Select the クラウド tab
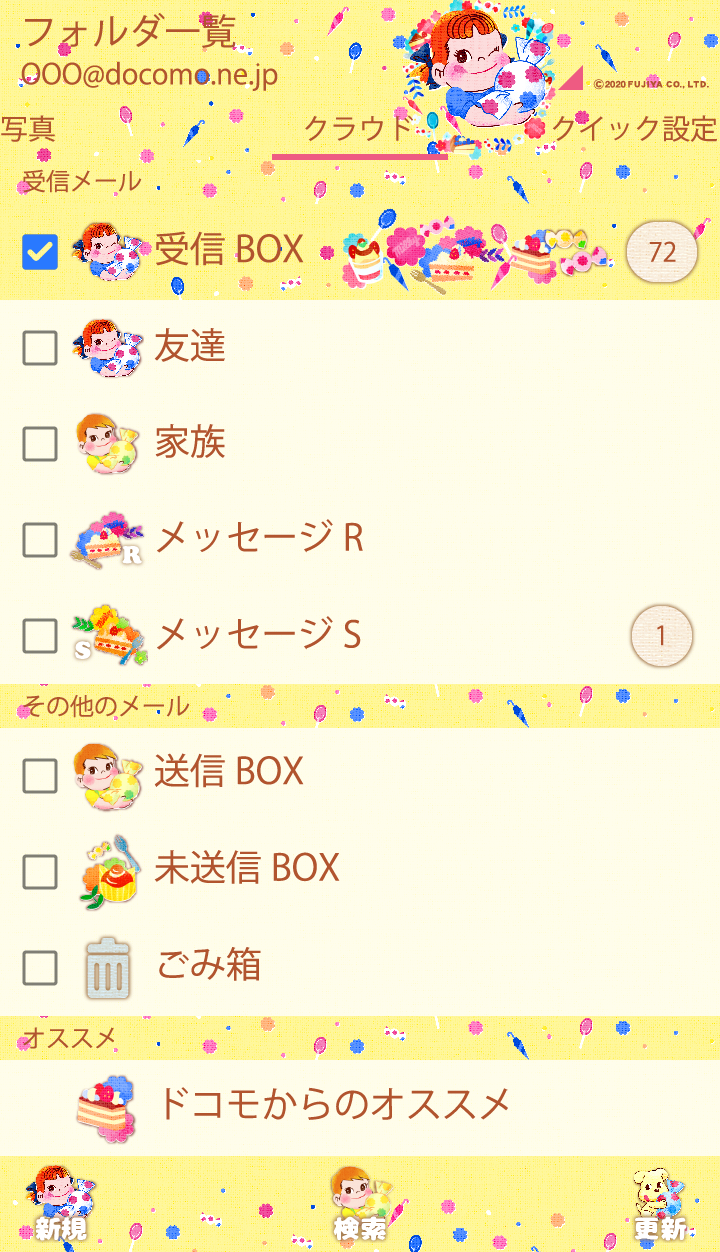Screen dimensions: 720x1252 [358, 129]
